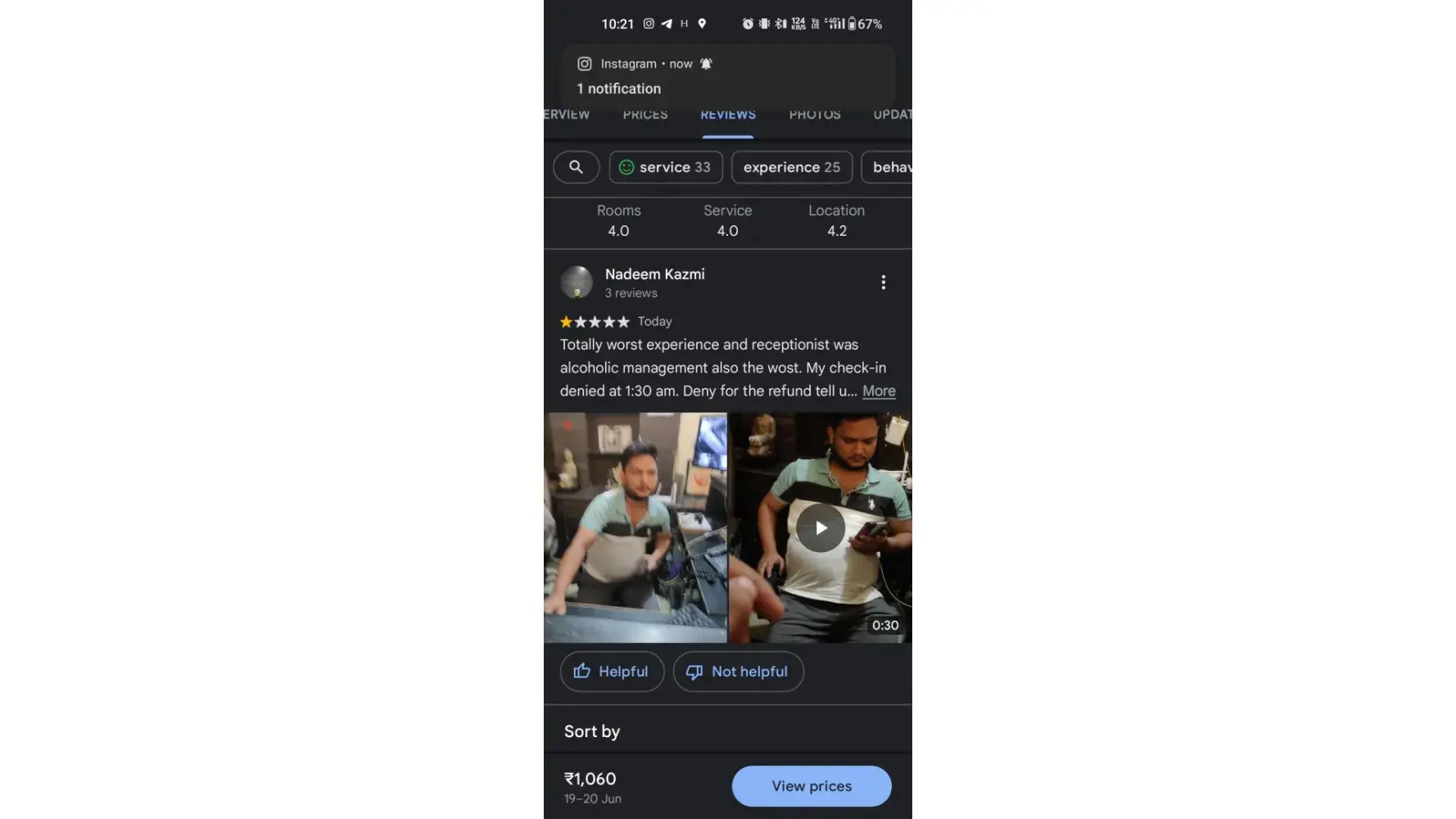Image resolution: width=1456 pixels, height=819 pixels.
Task: Open the Instagram notification banner
Action: (x=727, y=76)
